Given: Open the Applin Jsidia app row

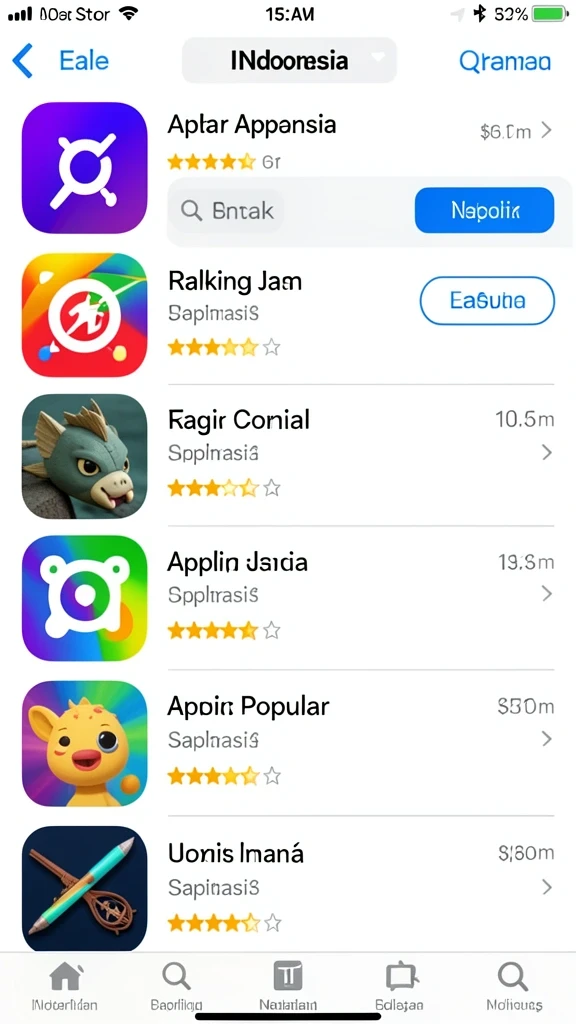Looking at the screenshot, I should (x=287, y=598).
